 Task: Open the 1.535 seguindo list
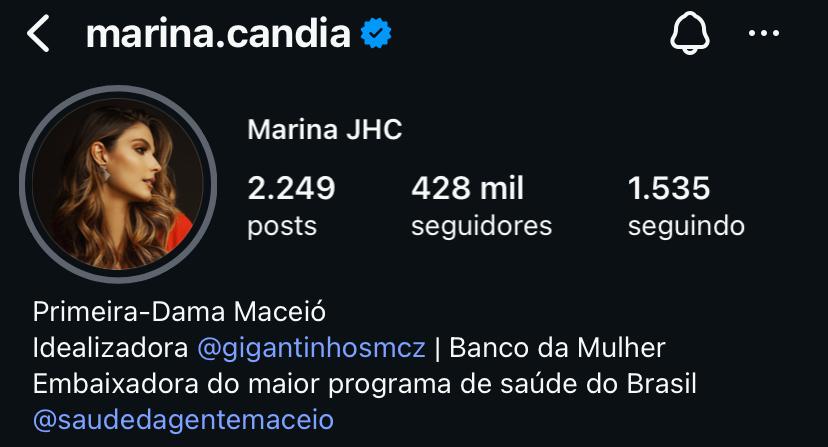click(x=686, y=205)
